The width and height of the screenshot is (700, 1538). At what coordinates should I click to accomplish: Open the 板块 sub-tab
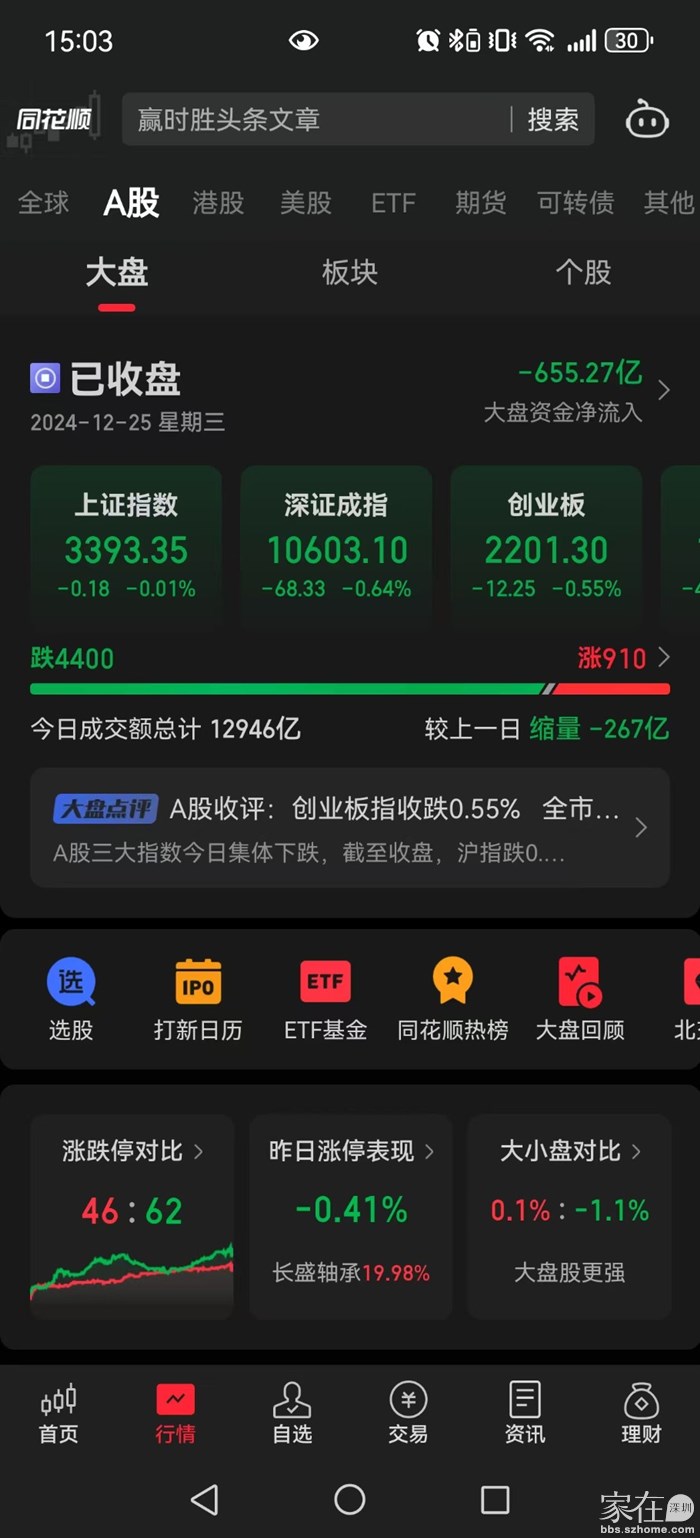pyautogui.click(x=350, y=273)
